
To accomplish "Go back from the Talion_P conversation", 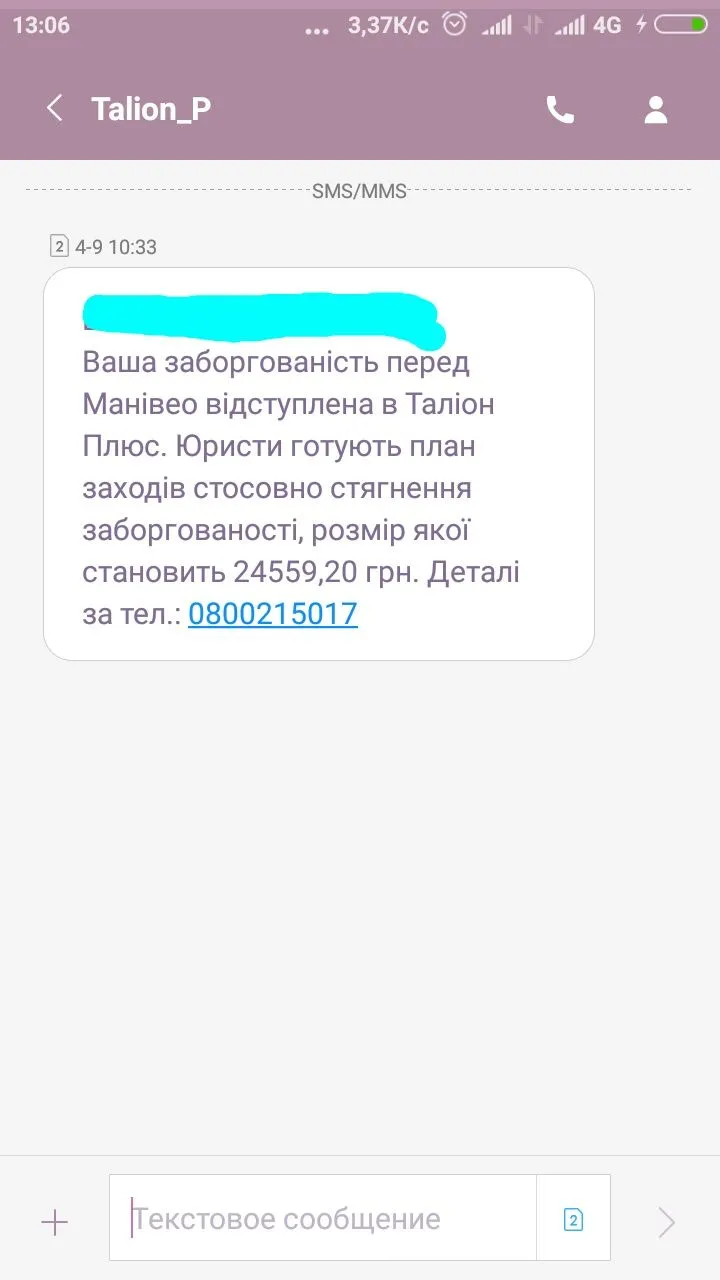I will [x=55, y=109].
